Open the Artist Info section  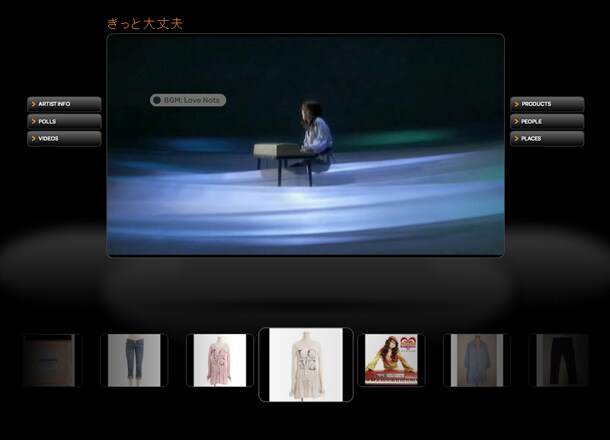click(x=64, y=104)
